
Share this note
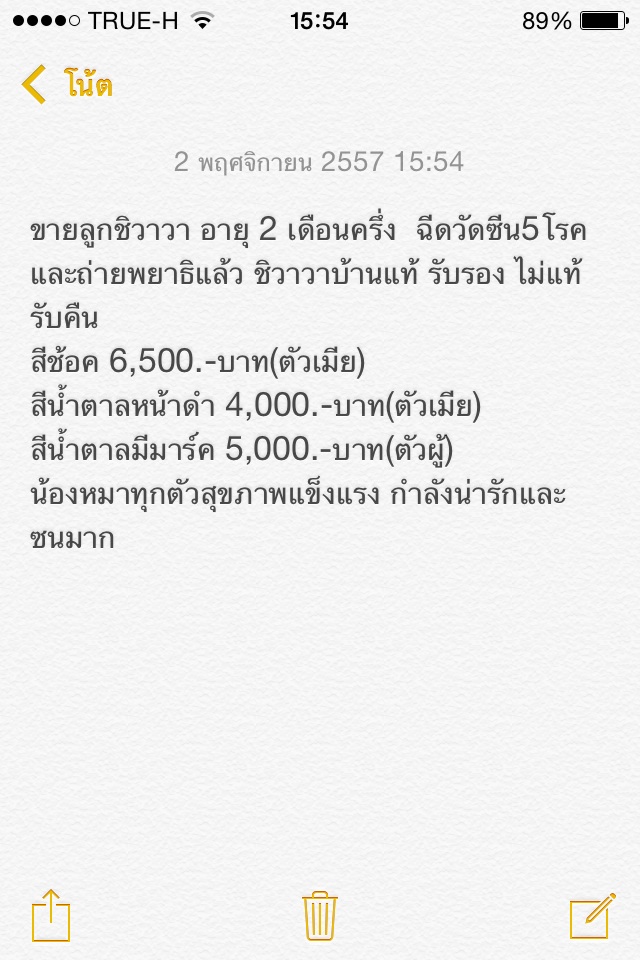click(x=51, y=915)
